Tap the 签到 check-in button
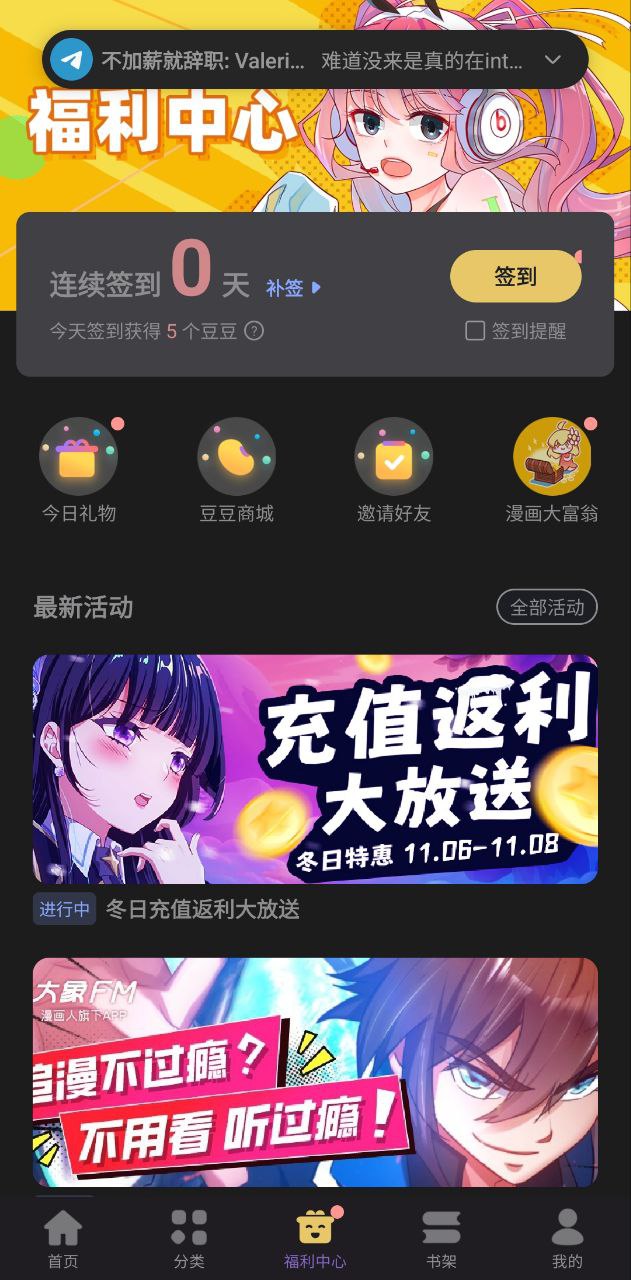Image resolution: width=631 pixels, height=1280 pixels. [x=515, y=277]
